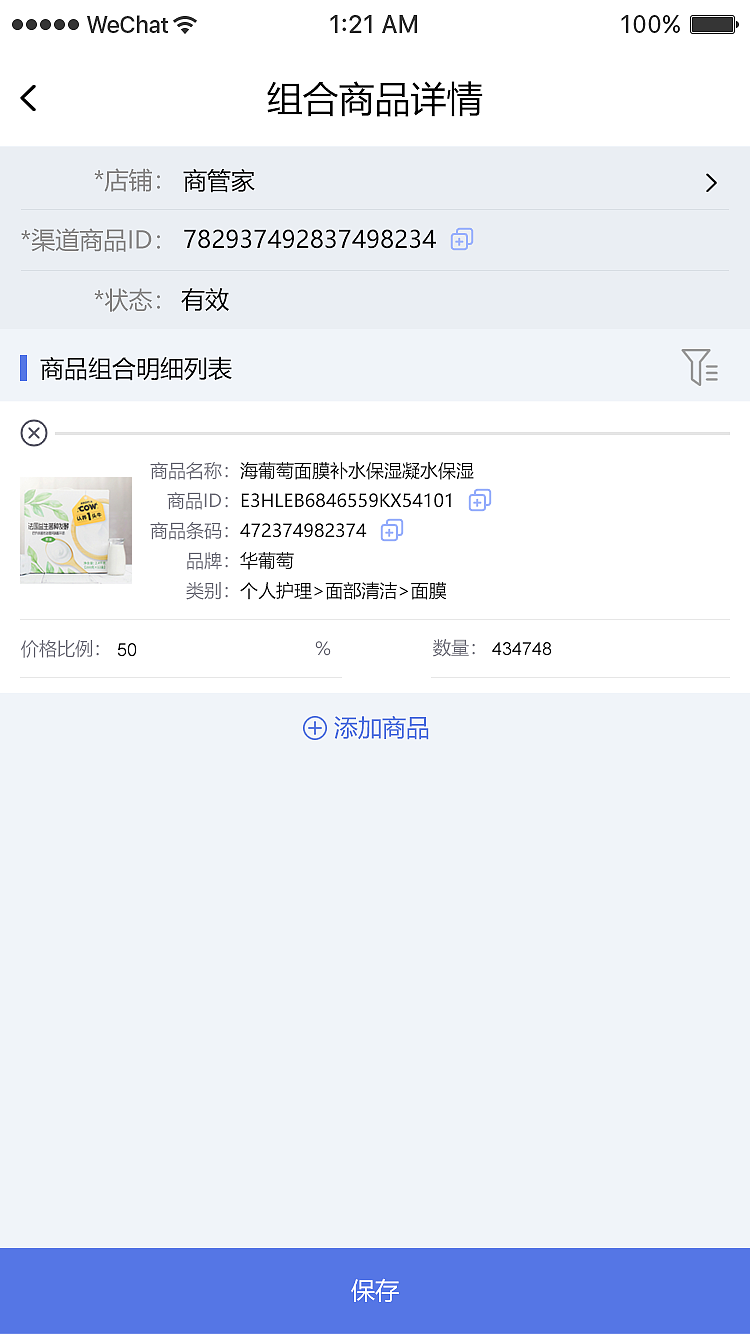This screenshot has height=1334, width=750.
Task: Open the product thumbnail image
Action: click(x=75, y=530)
